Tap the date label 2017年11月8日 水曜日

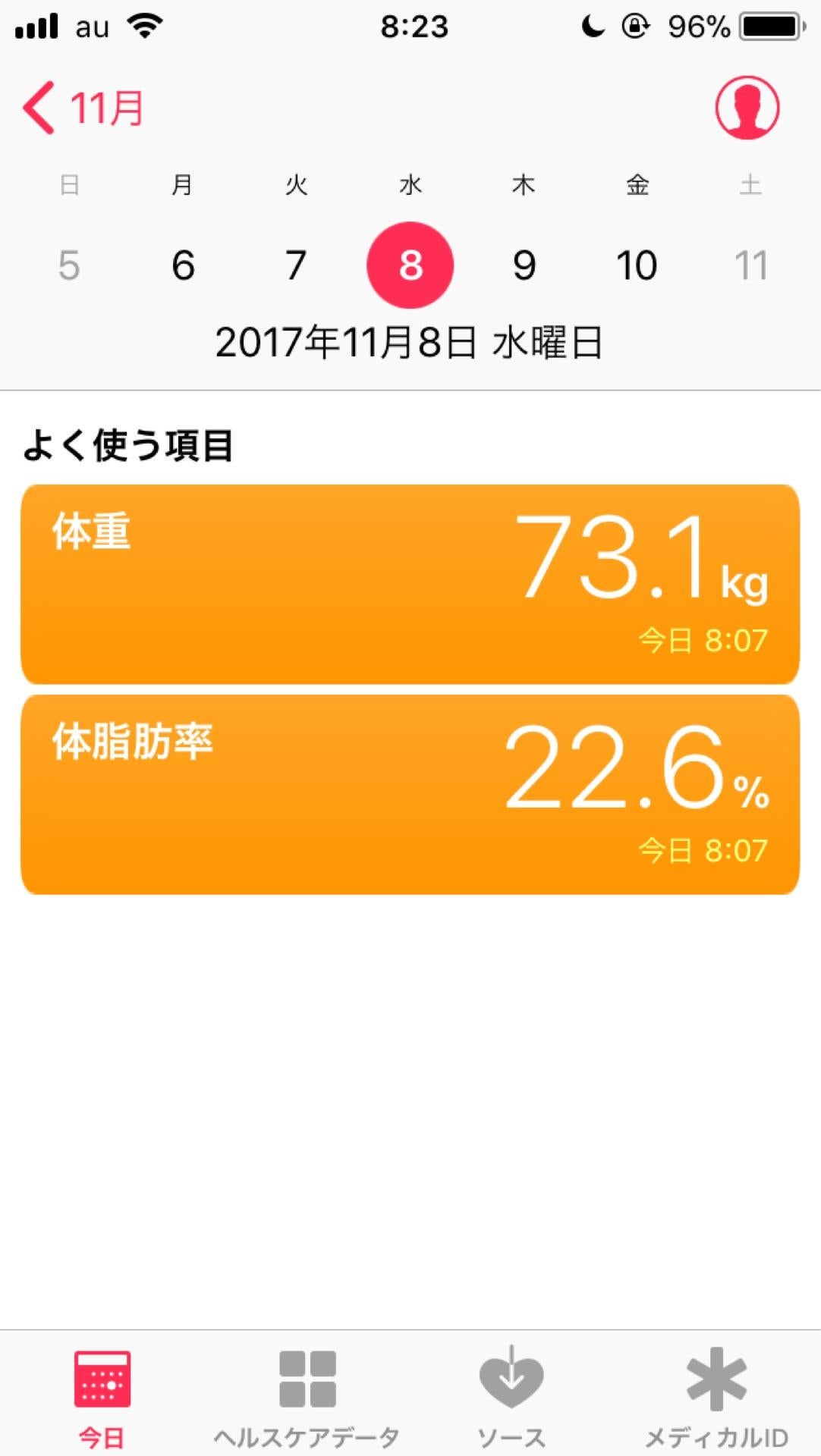[x=410, y=343]
